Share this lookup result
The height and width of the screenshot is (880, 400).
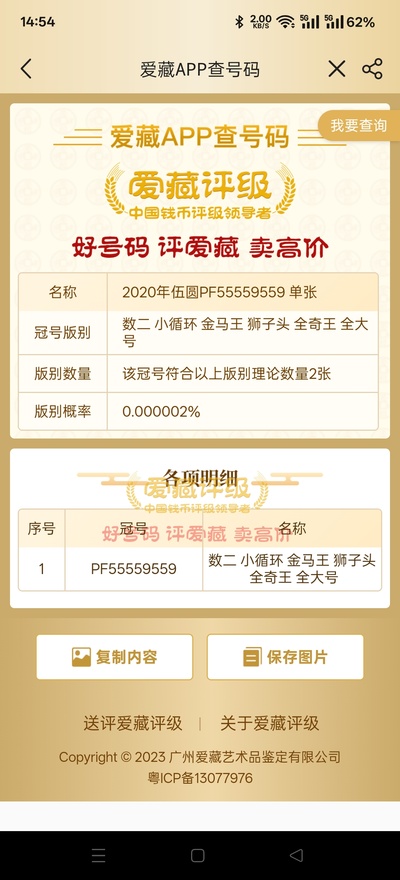pos(372,69)
